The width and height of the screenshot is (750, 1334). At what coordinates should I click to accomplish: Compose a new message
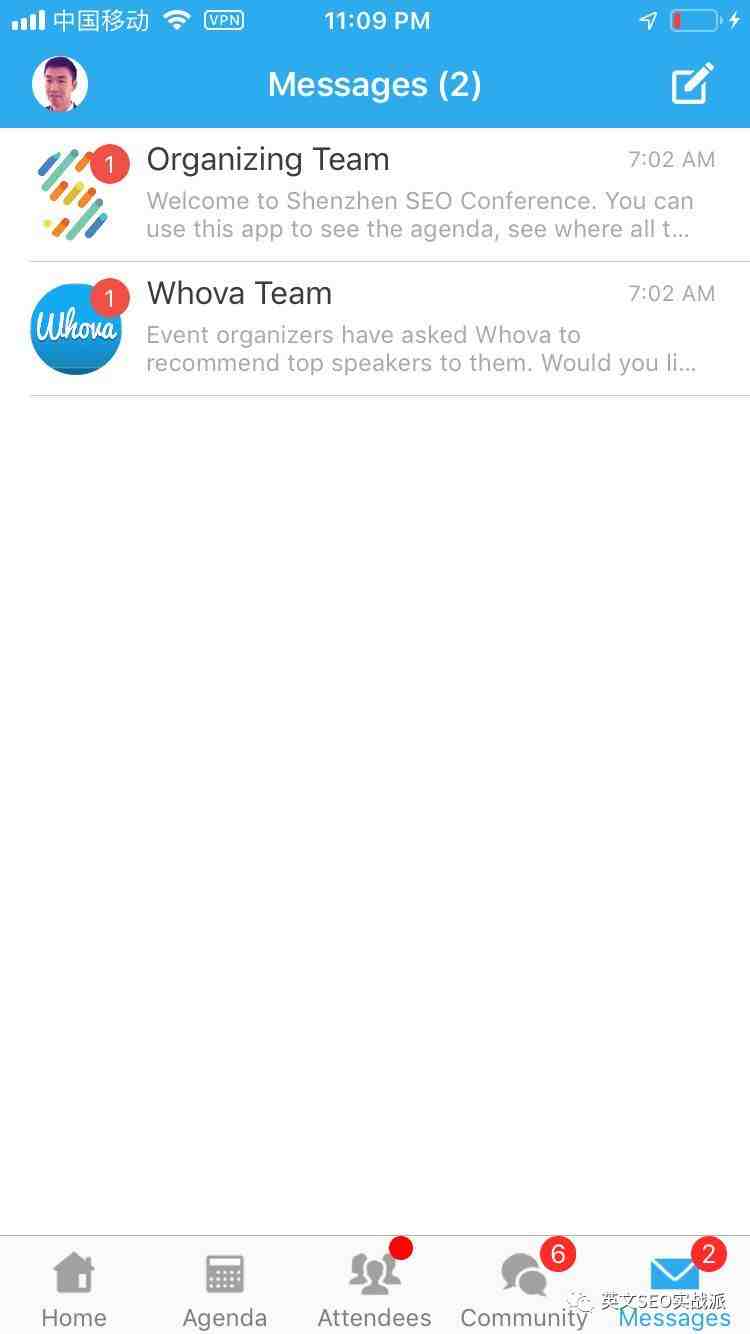[692, 84]
